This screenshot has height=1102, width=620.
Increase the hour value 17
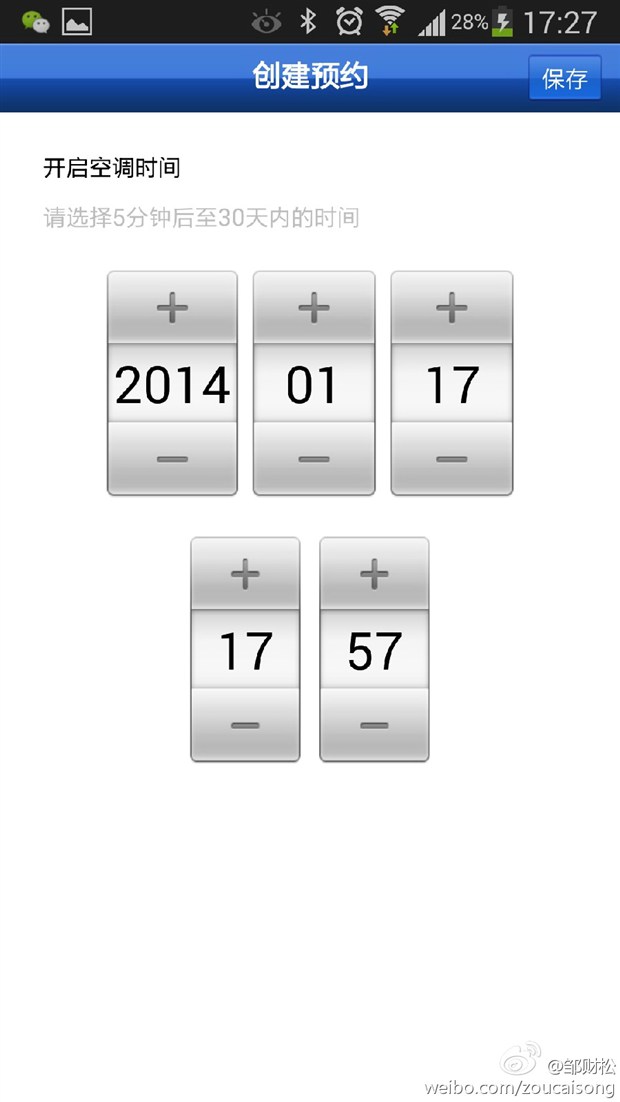(x=245, y=573)
